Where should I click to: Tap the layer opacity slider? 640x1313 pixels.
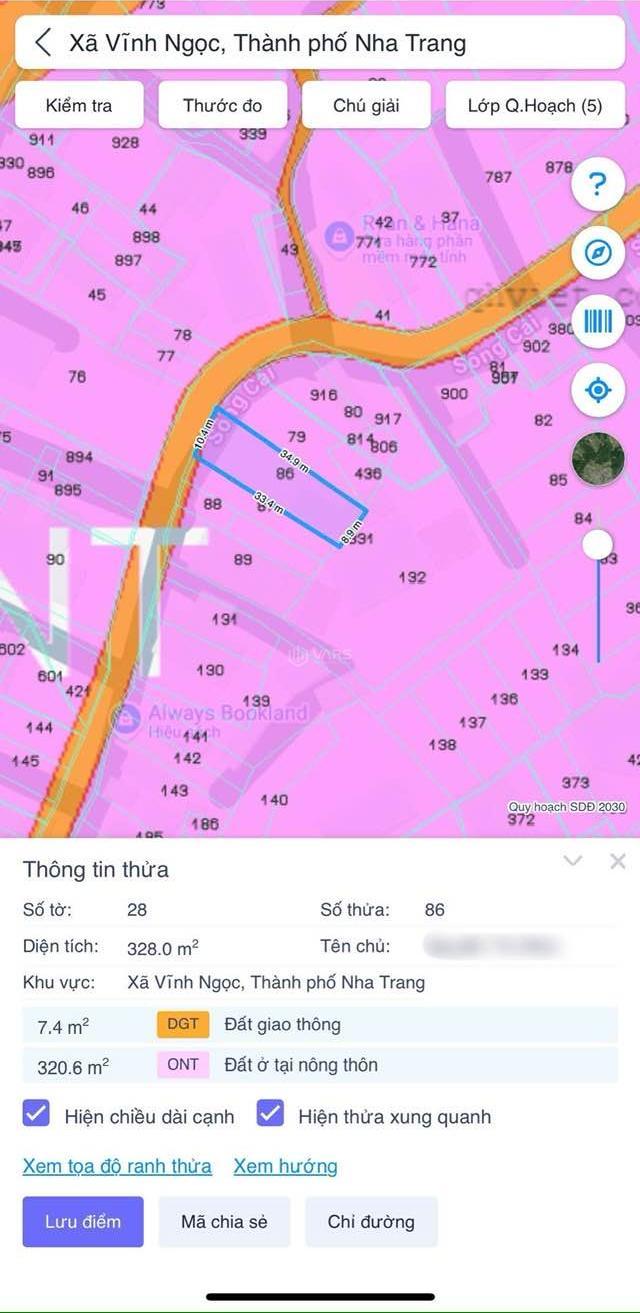tap(598, 545)
